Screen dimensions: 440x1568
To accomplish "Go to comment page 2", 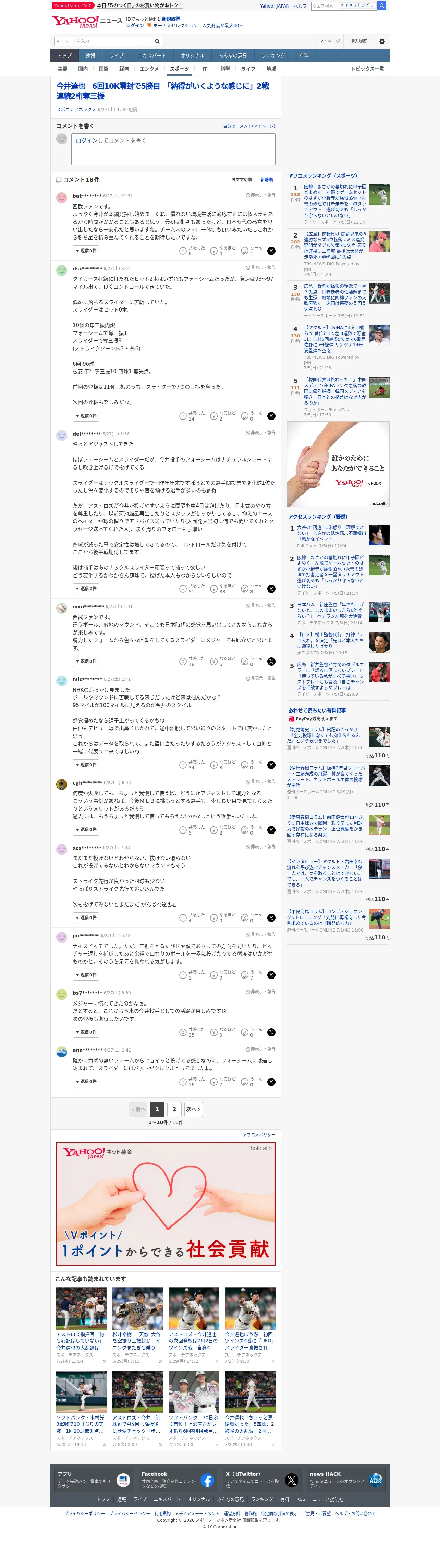I will click(x=174, y=1109).
